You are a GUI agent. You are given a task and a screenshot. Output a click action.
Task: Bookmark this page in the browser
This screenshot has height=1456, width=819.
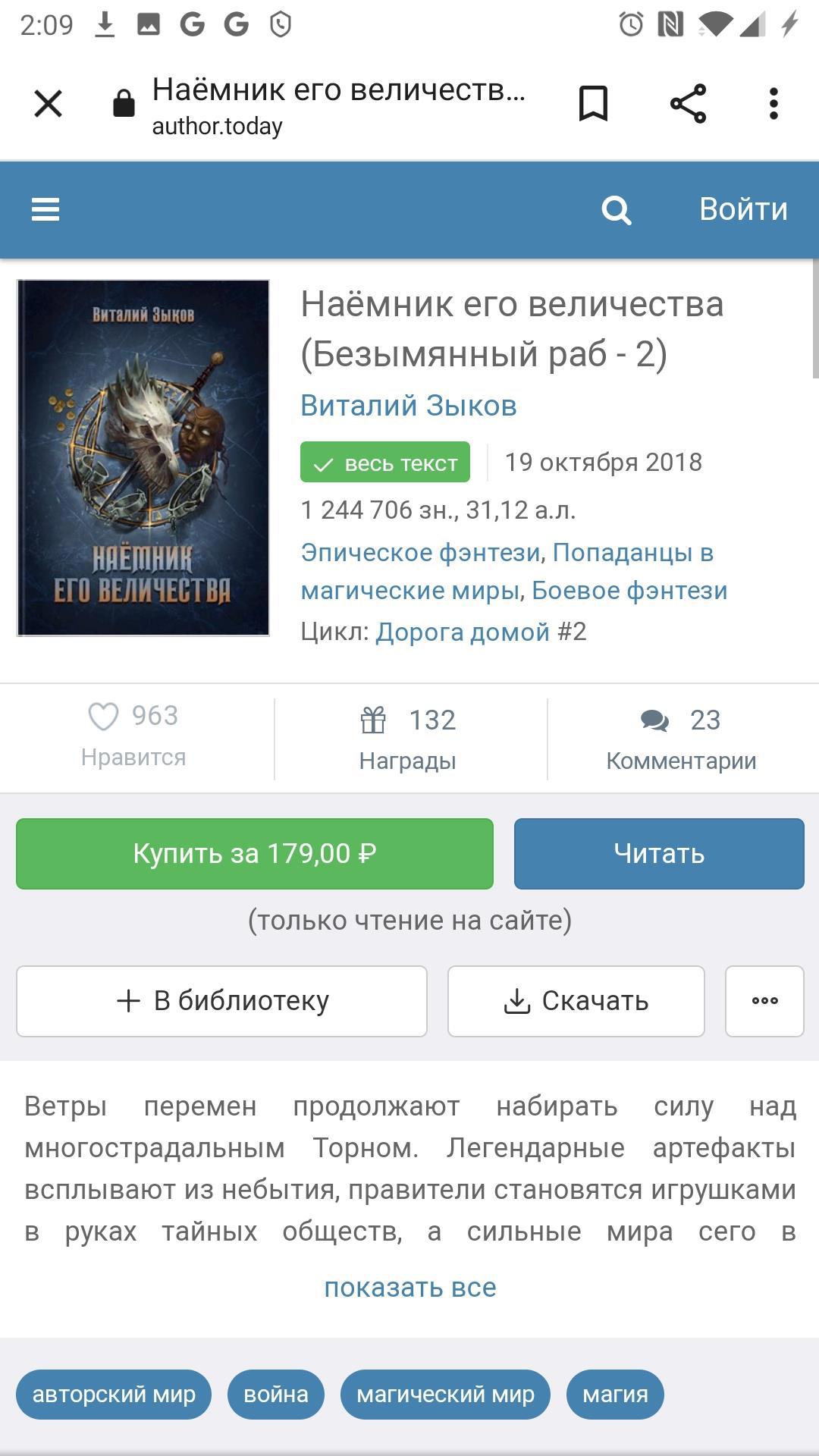593,104
